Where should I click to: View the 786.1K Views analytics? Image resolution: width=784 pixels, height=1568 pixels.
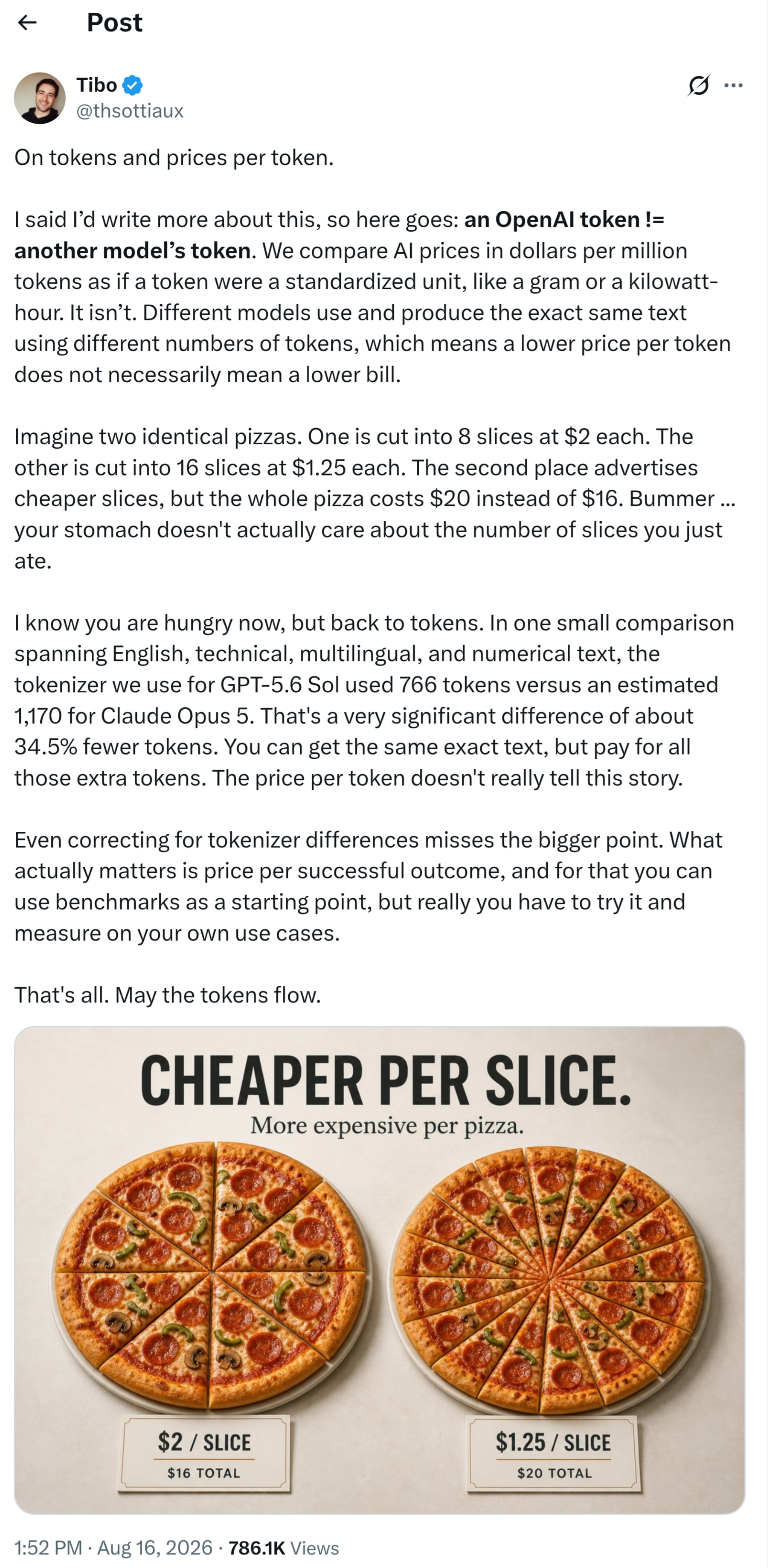point(284,1548)
